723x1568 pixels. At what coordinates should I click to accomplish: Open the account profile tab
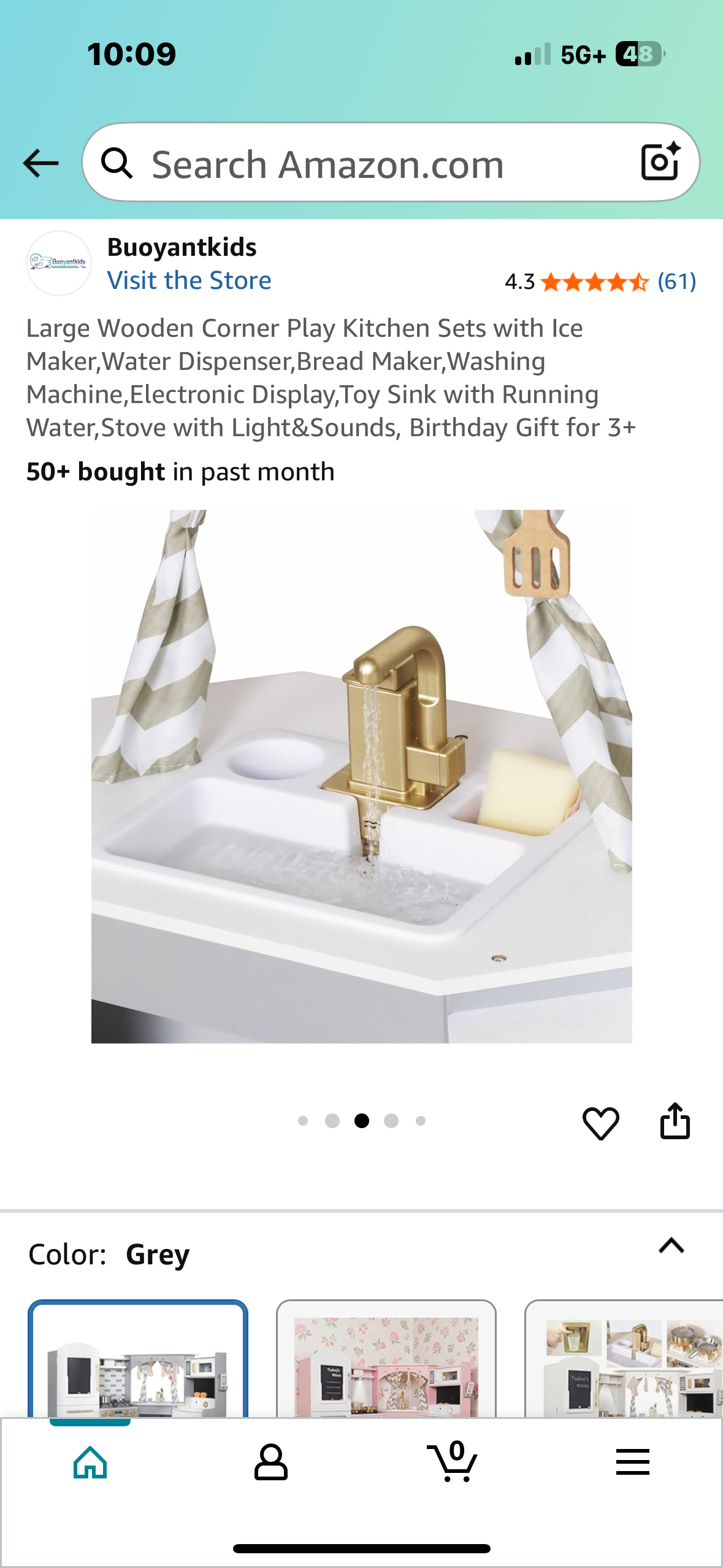pyautogui.click(x=271, y=1462)
